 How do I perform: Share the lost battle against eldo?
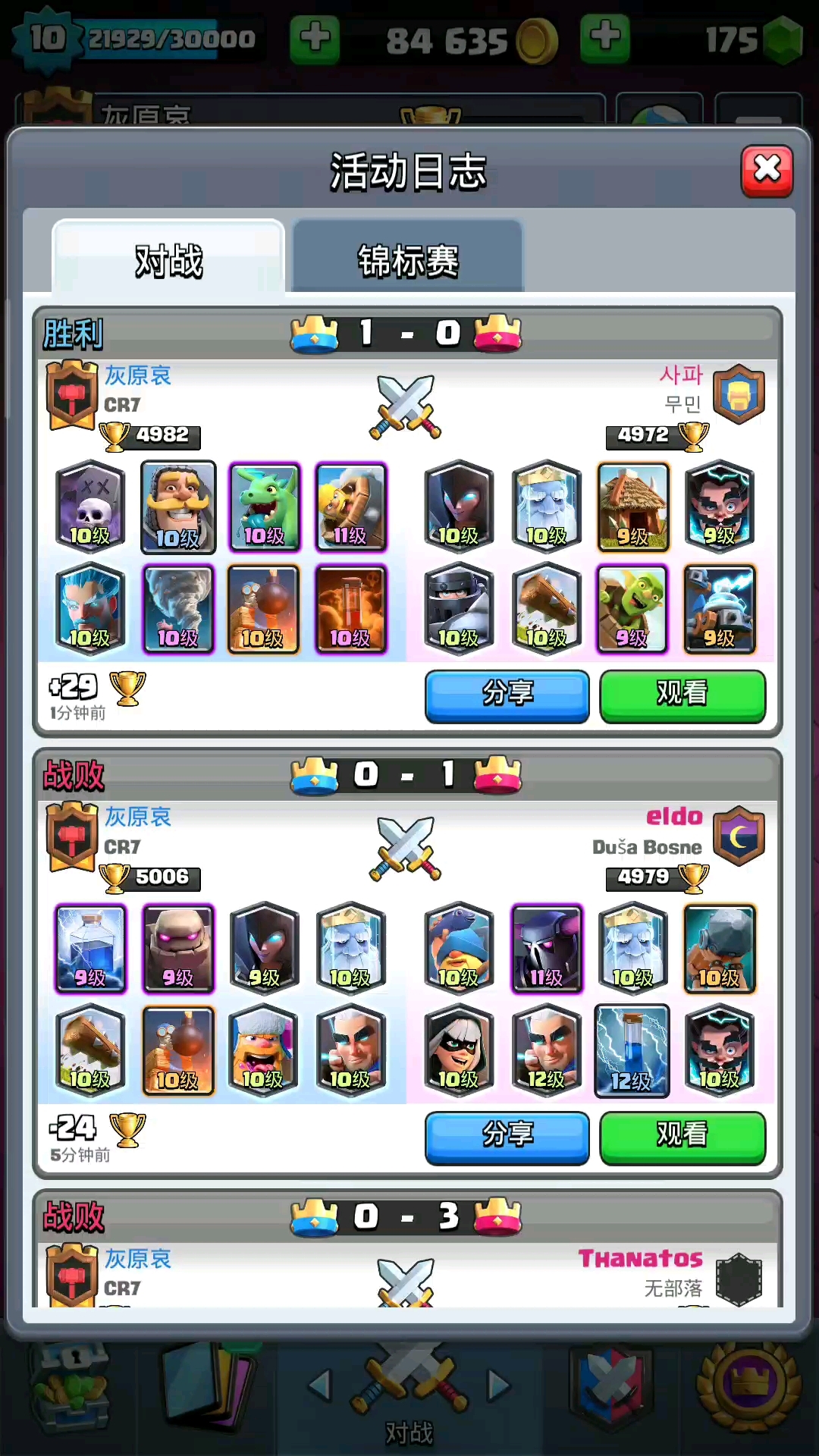tap(507, 1136)
